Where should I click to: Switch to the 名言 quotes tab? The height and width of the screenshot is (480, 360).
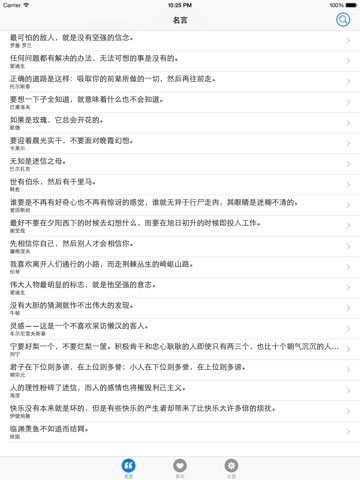coord(129,468)
